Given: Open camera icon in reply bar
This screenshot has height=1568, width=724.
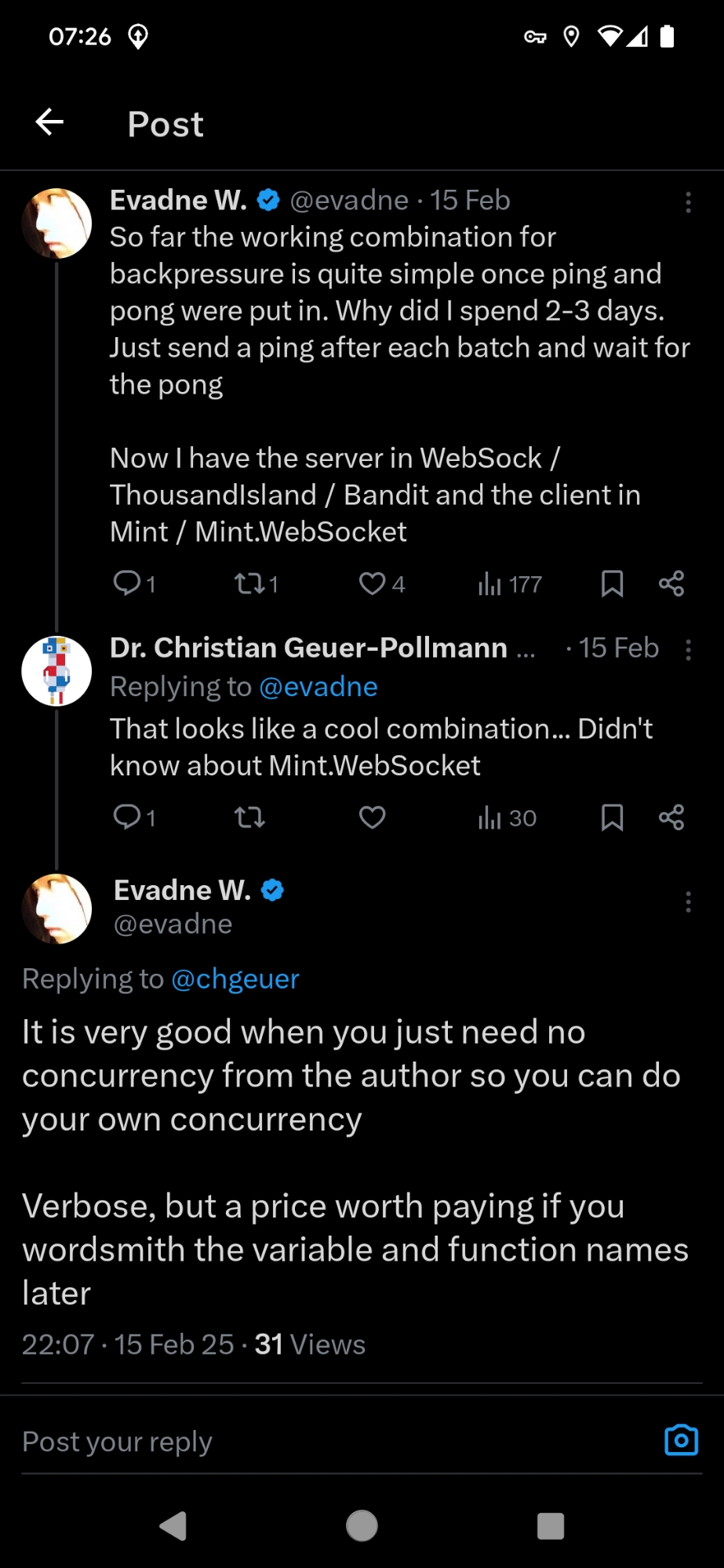Looking at the screenshot, I should pyautogui.click(x=681, y=1440).
